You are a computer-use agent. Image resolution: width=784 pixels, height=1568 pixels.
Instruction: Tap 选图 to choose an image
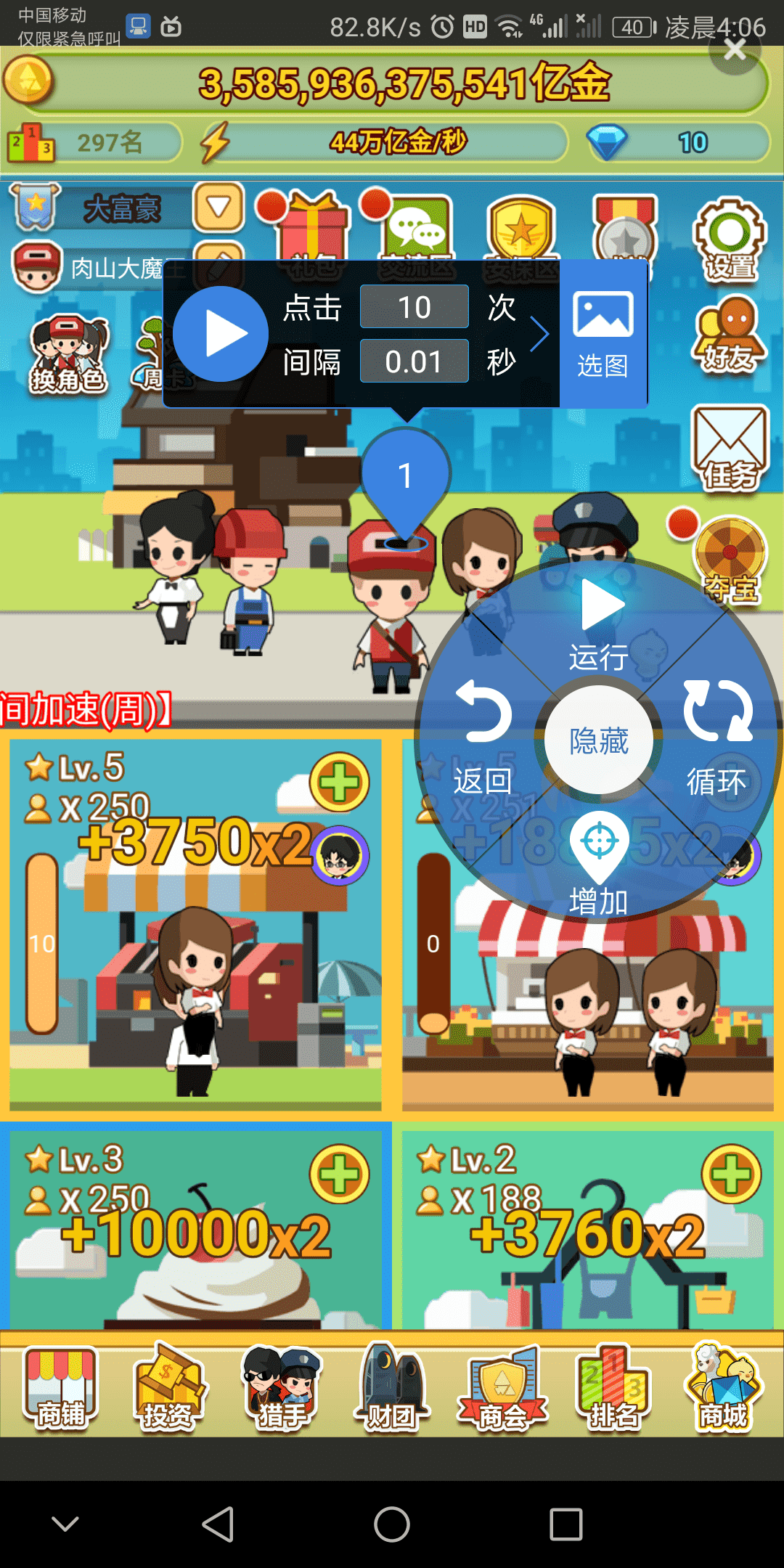point(603,334)
